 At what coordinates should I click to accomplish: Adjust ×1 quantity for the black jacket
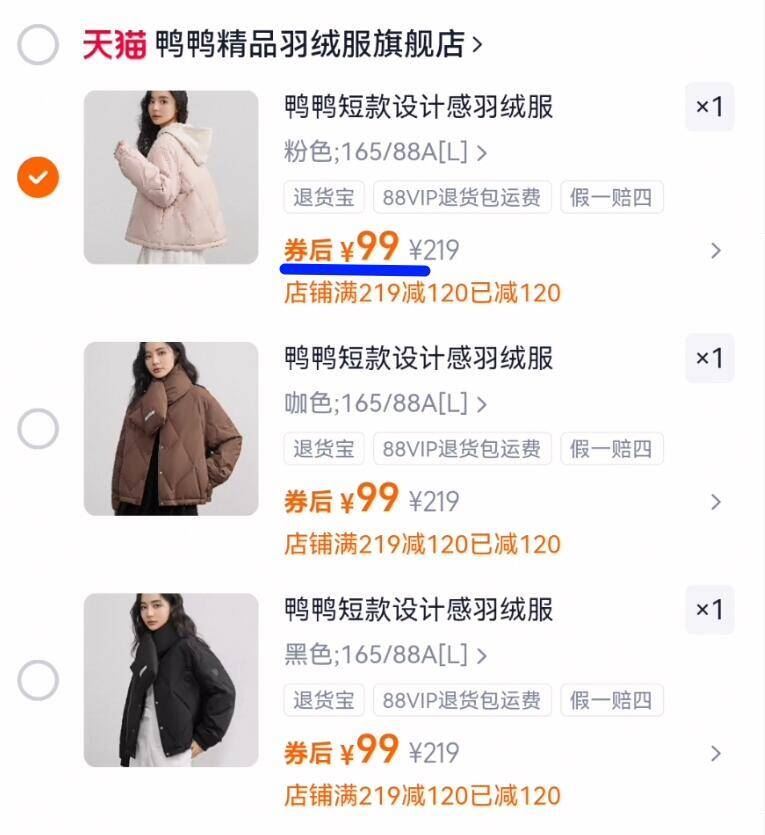coord(709,609)
